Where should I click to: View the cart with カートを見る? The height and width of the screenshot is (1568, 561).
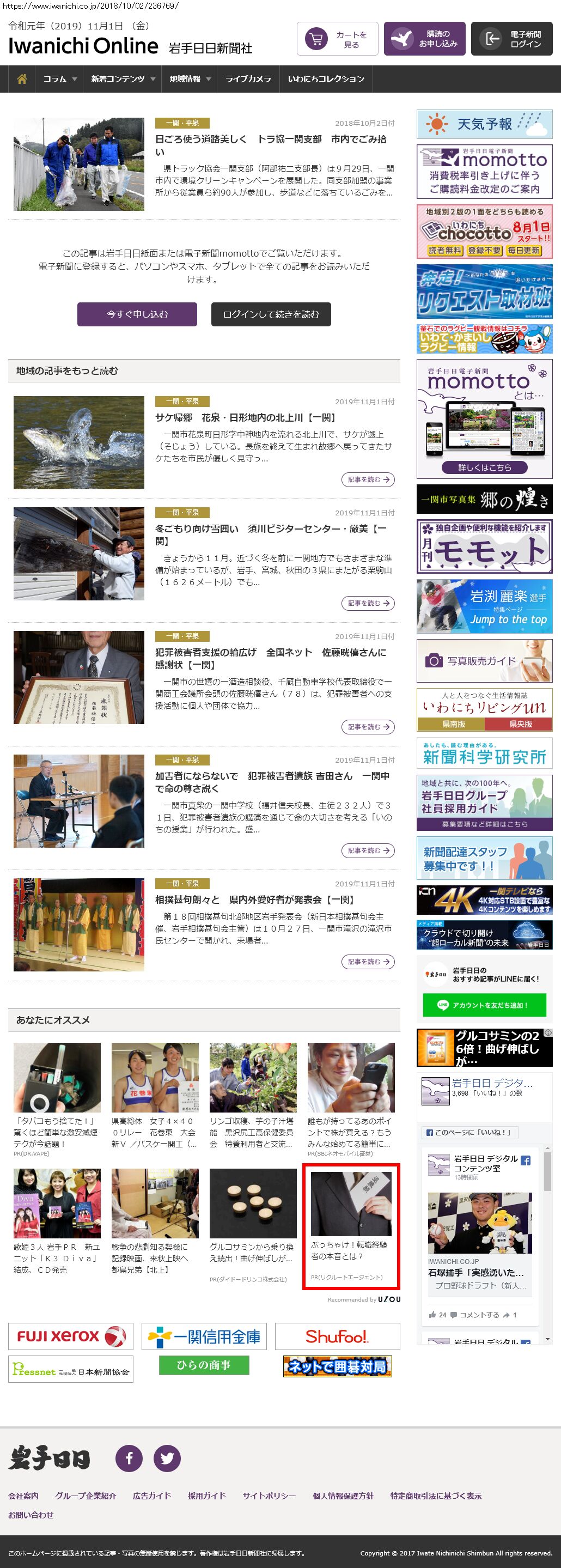click(x=338, y=40)
